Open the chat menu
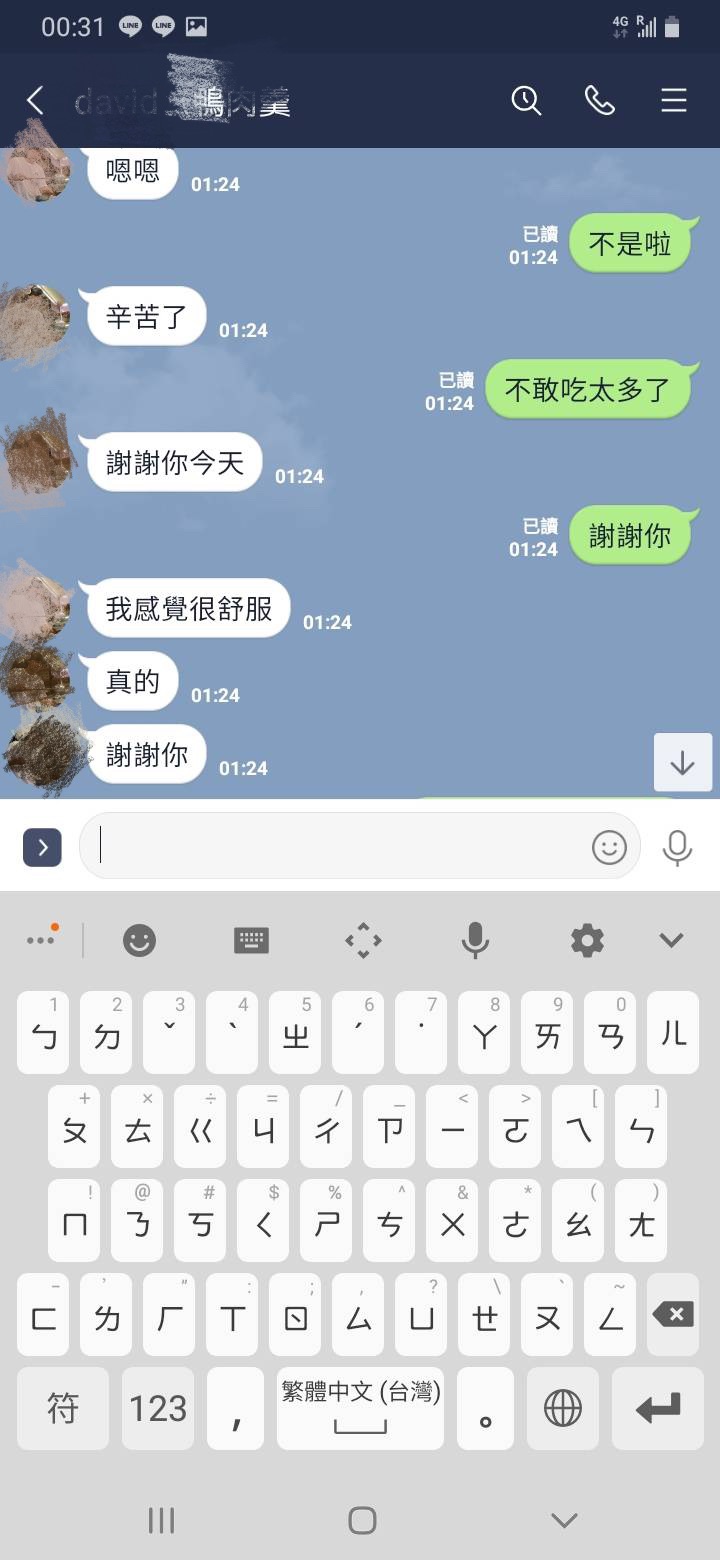 (674, 100)
